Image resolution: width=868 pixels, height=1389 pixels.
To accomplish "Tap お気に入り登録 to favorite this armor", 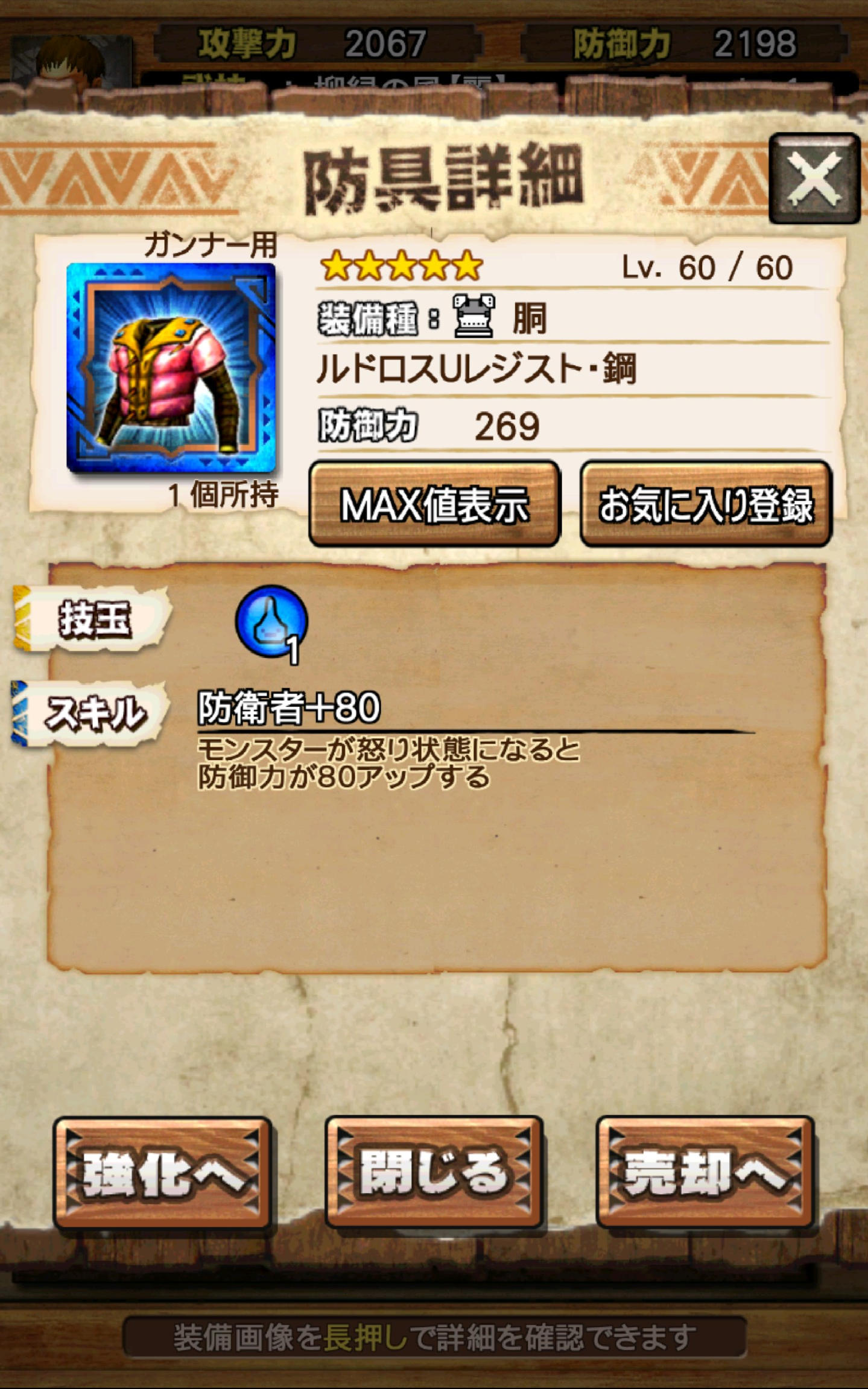I will click(706, 504).
